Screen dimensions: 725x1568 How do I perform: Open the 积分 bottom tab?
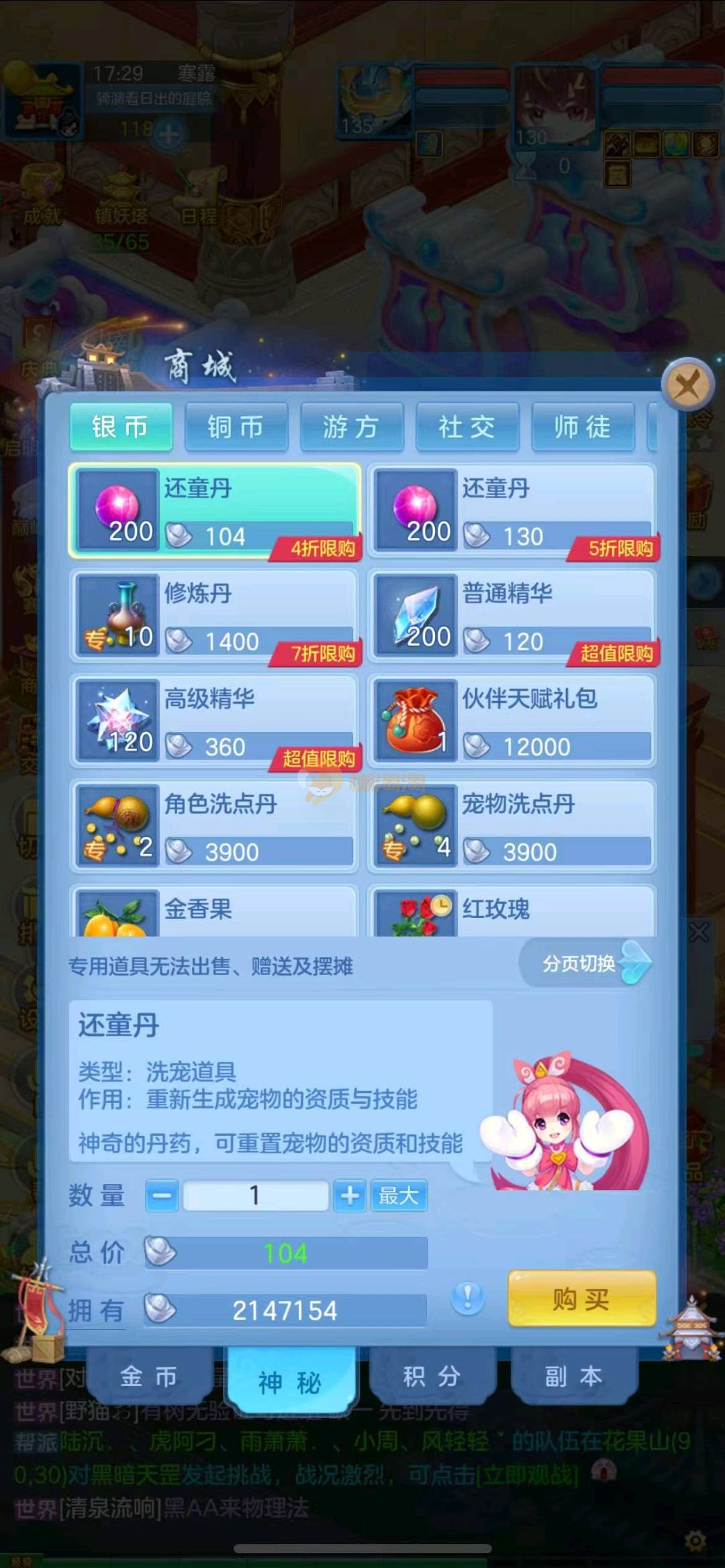click(x=432, y=1377)
